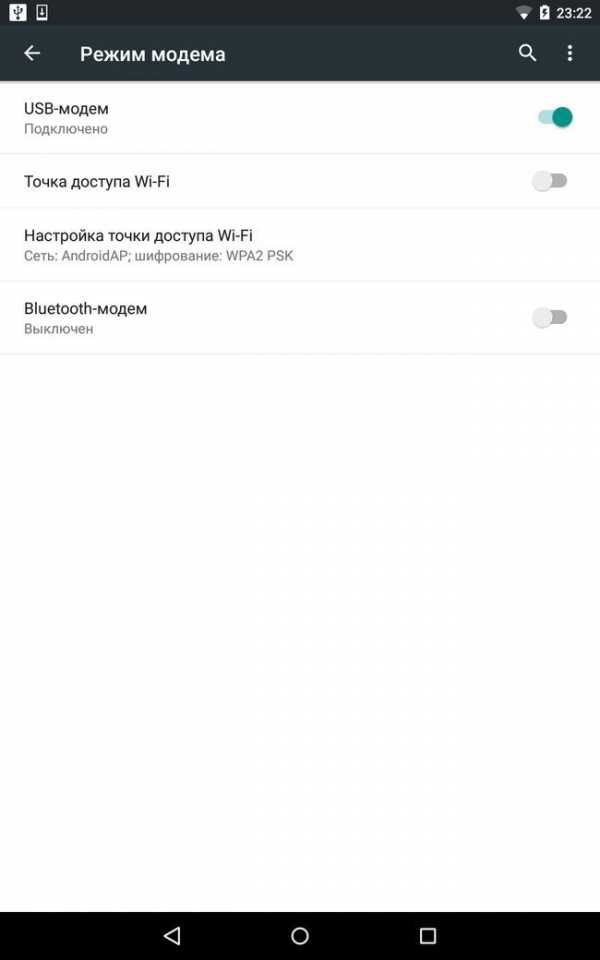Screen dimensions: 600x960
Task: Open the overflow menu
Action: click(570, 53)
